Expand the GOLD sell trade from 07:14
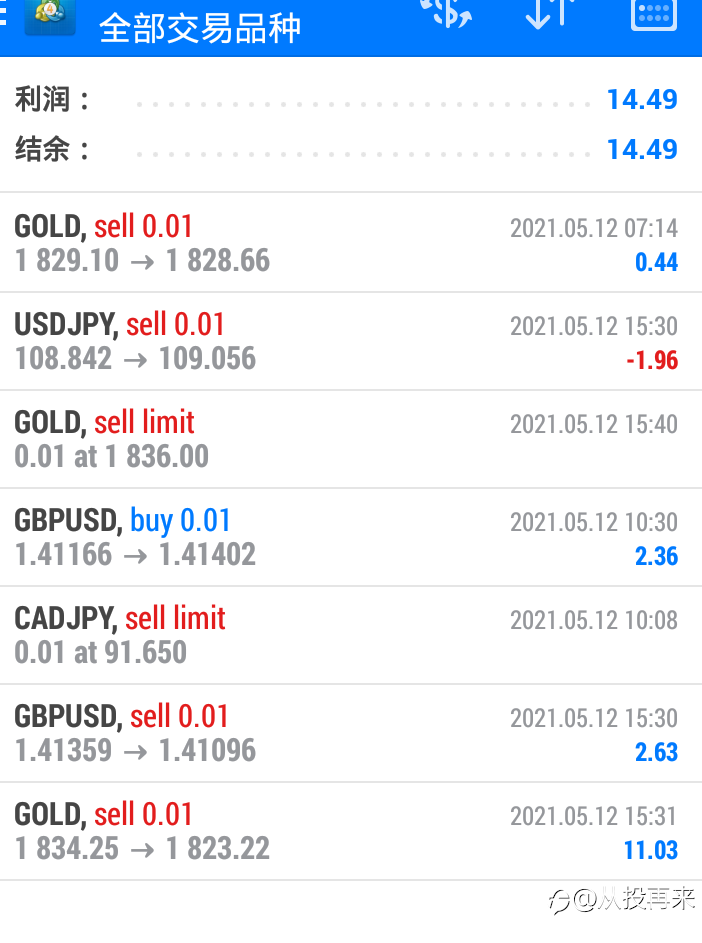 (x=351, y=243)
